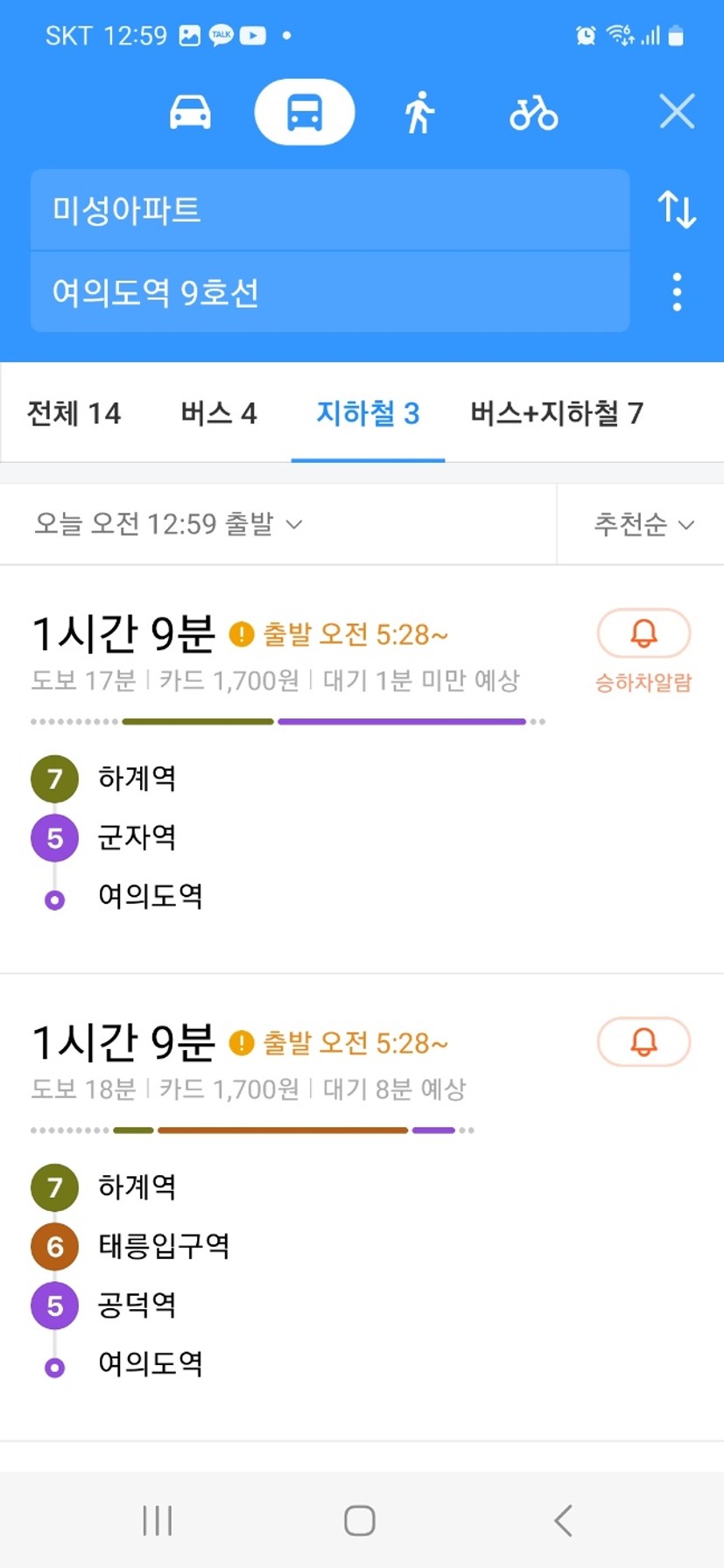The image size is (724, 1568).
Task: Set boarding alarm for the 태릉입구역 route
Action: click(643, 1041)
